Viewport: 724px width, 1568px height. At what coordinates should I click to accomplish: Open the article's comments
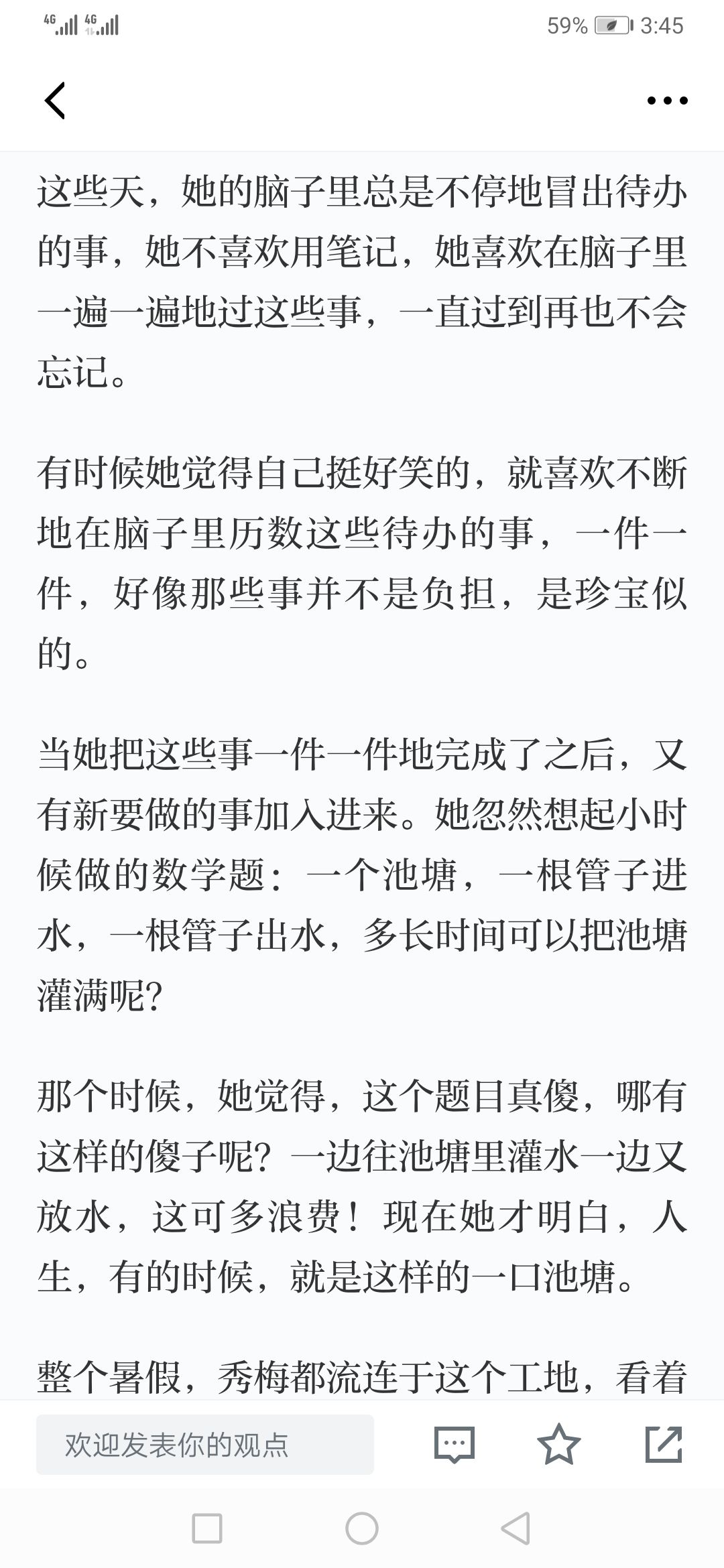454,1445
